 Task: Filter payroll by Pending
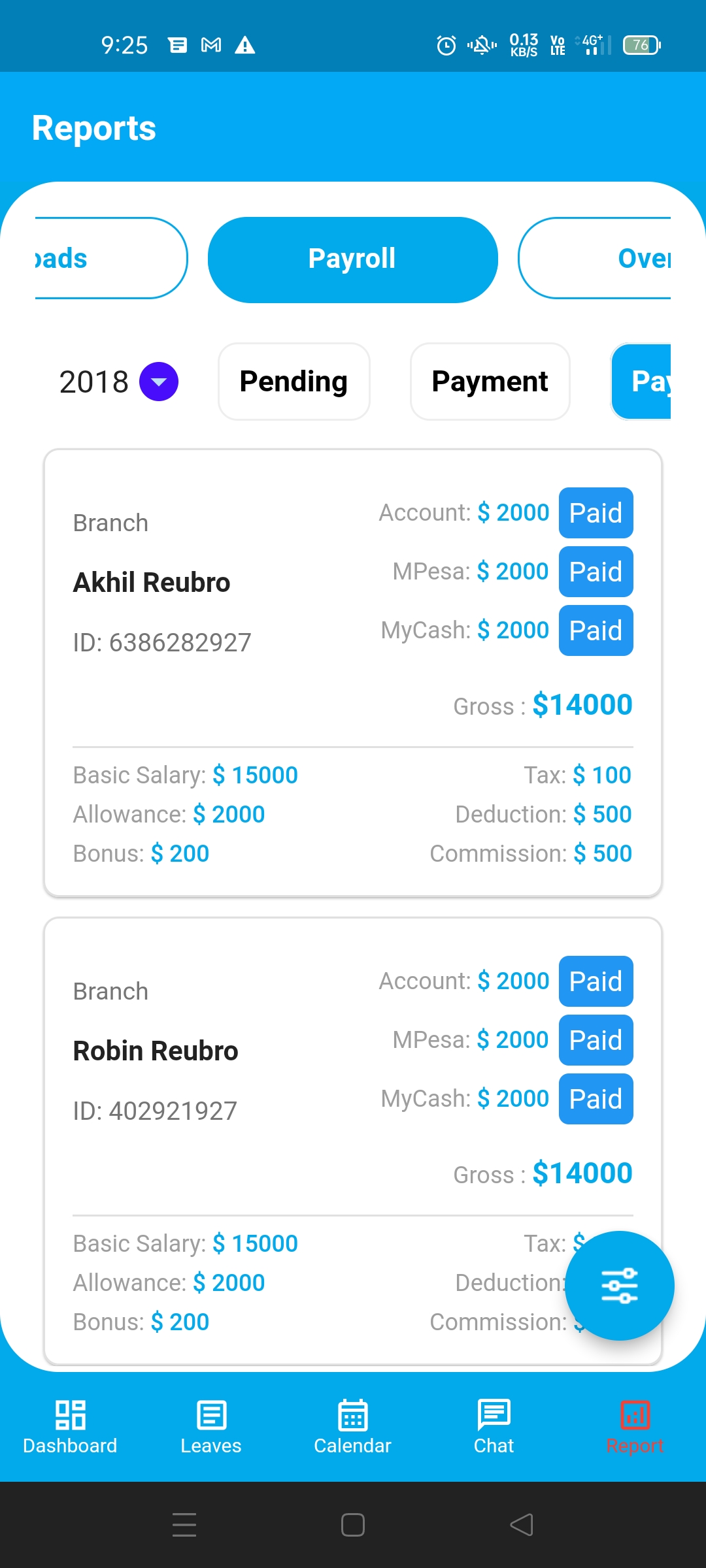coord(294,382)
